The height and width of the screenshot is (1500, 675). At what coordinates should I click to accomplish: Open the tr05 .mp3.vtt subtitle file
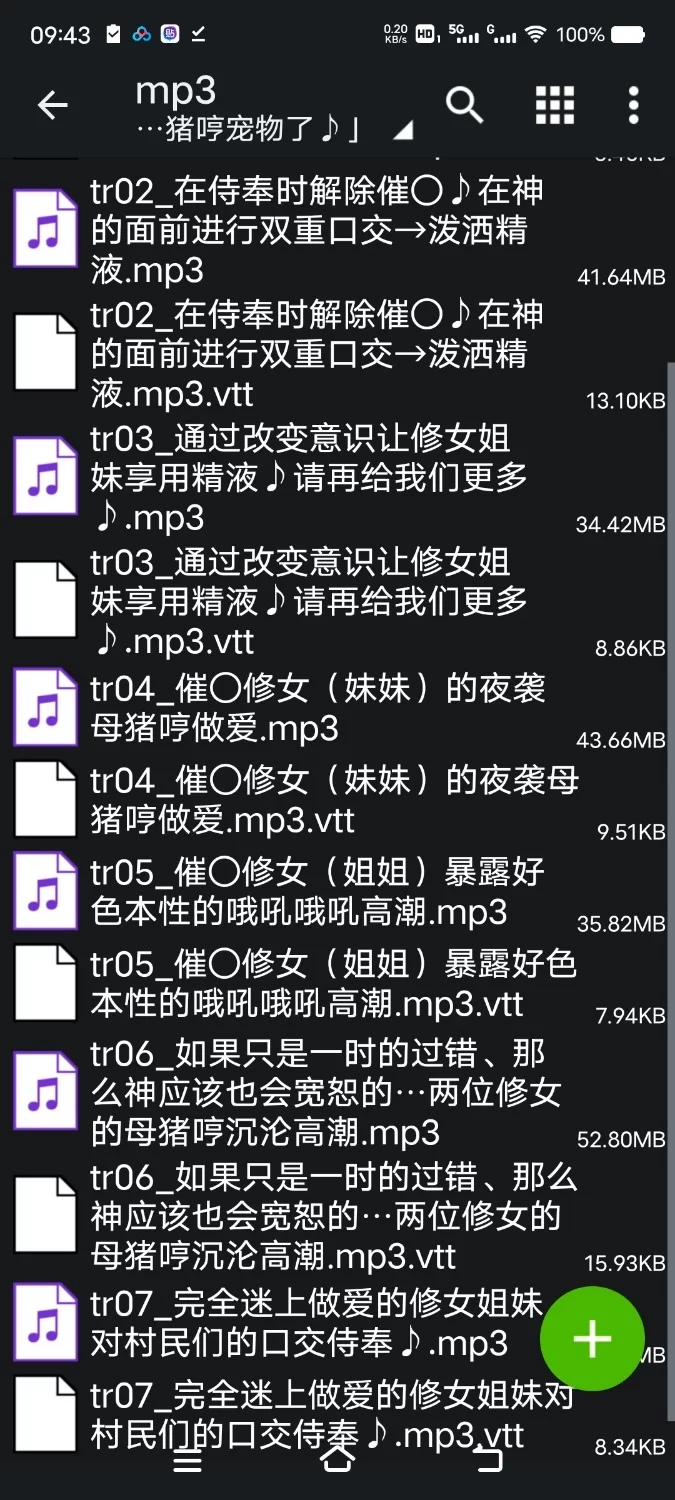coord(300,983)
